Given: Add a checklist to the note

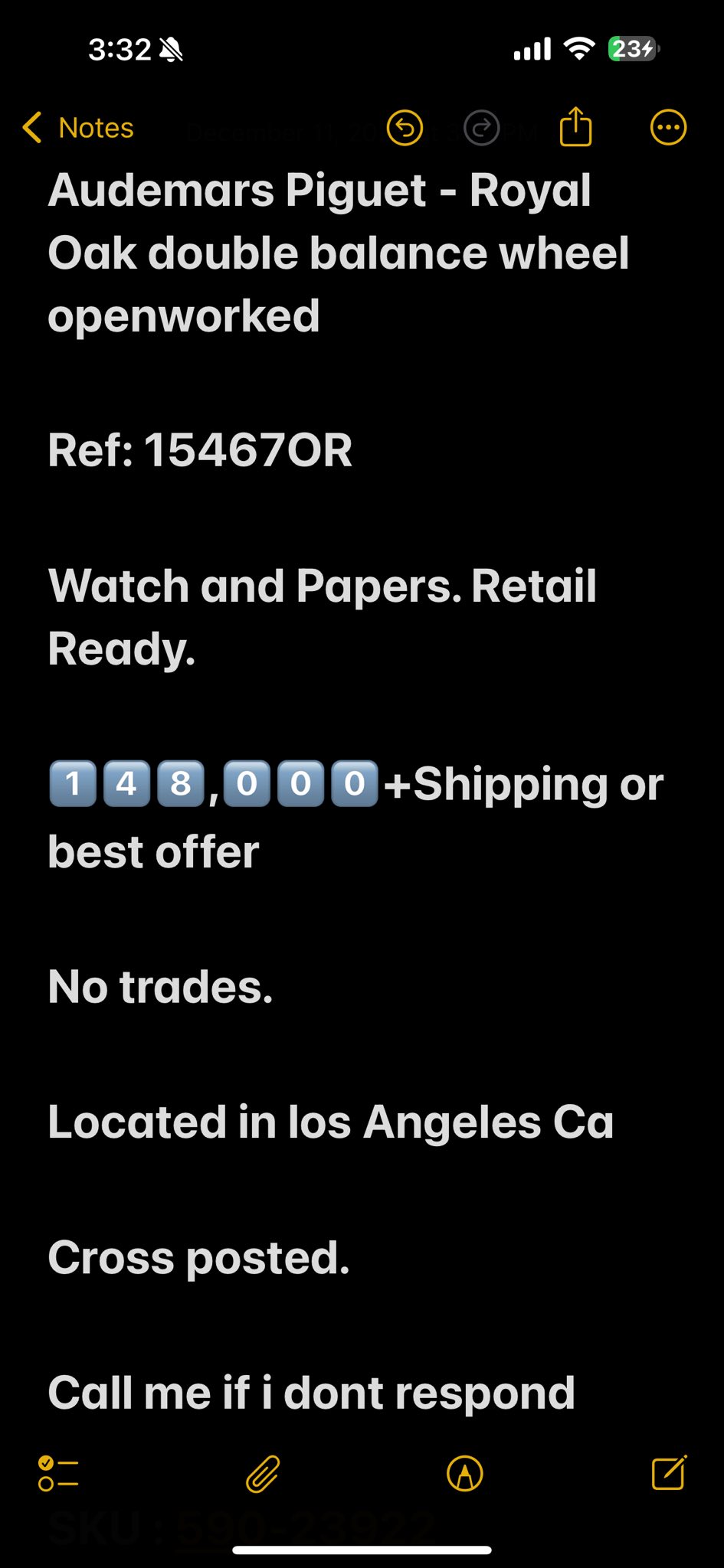Looking at the screenshot, I should point(58,1474).
